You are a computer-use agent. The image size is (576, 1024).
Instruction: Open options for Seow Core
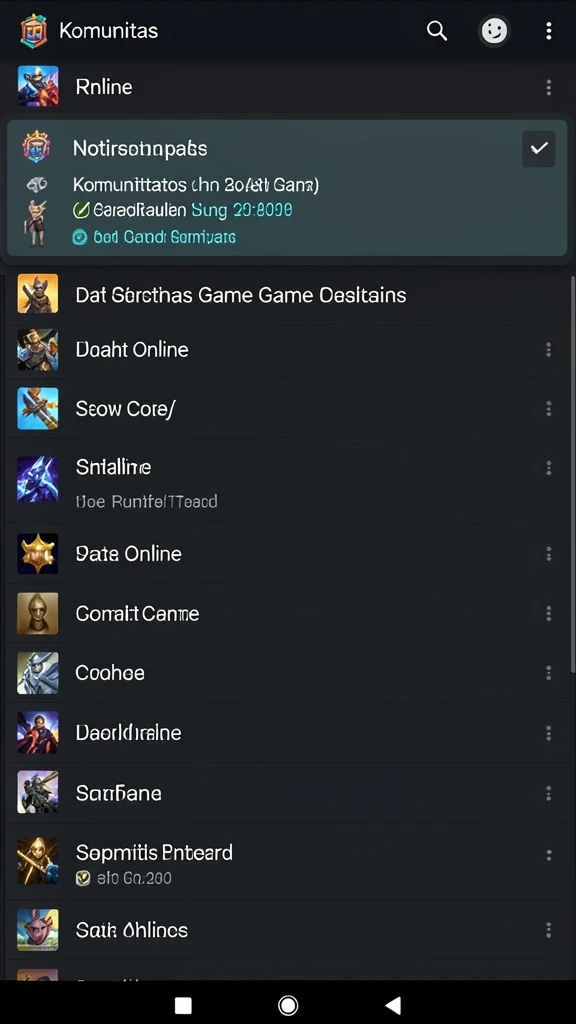pos(549,409)
